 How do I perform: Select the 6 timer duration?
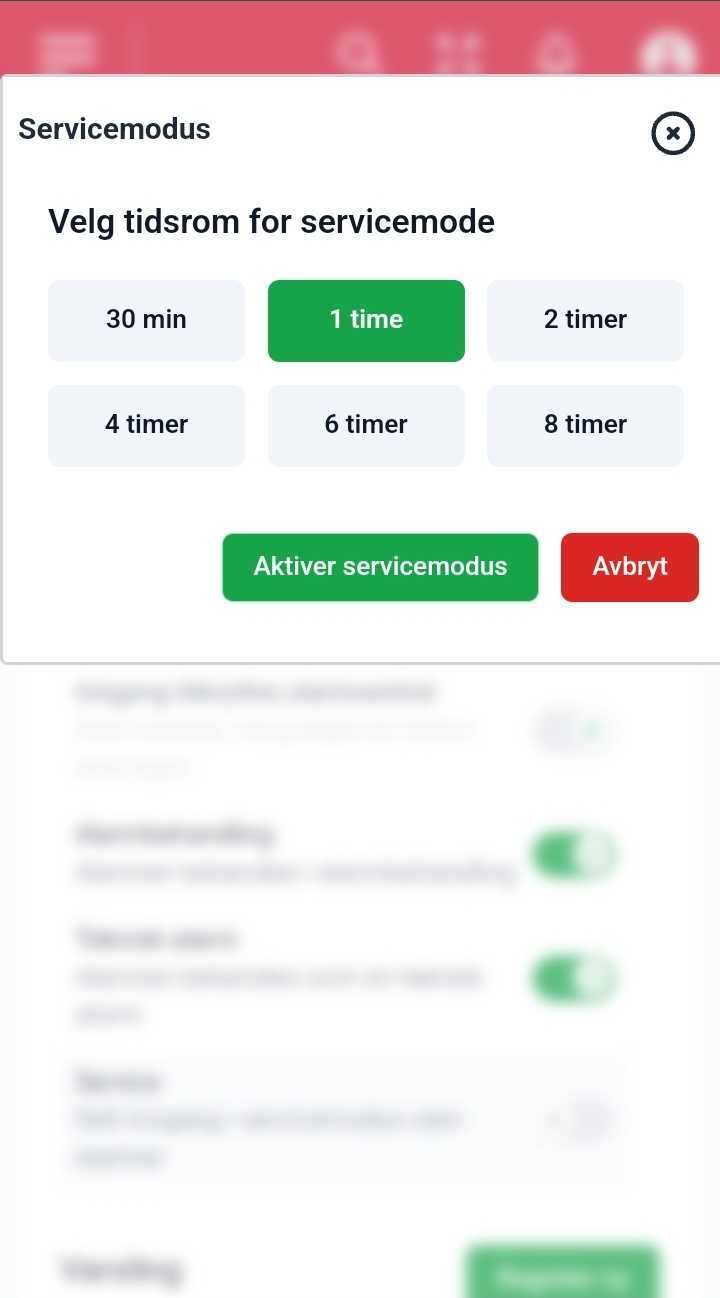pos(366,425)
